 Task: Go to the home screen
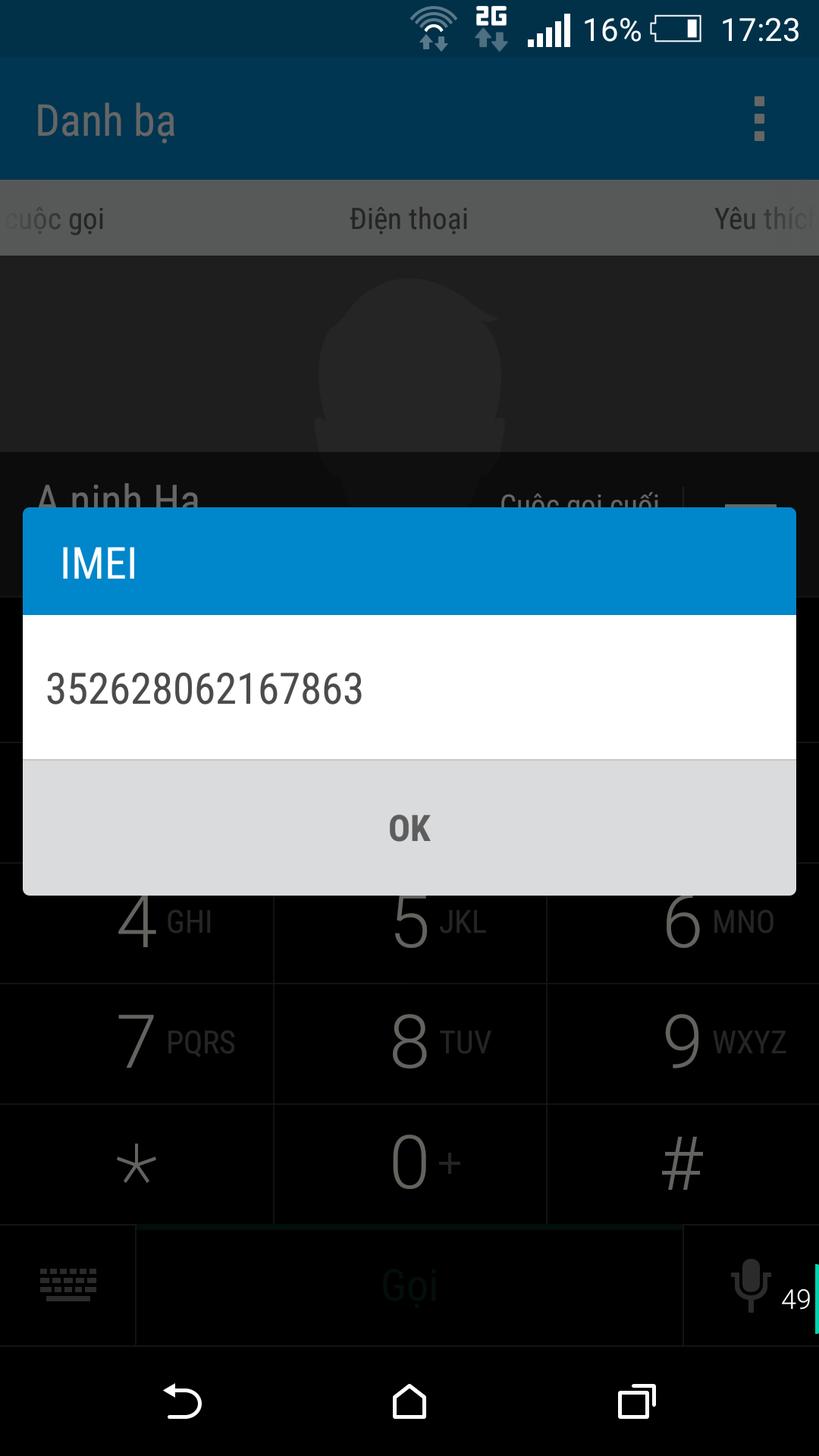click(409, 1401)
